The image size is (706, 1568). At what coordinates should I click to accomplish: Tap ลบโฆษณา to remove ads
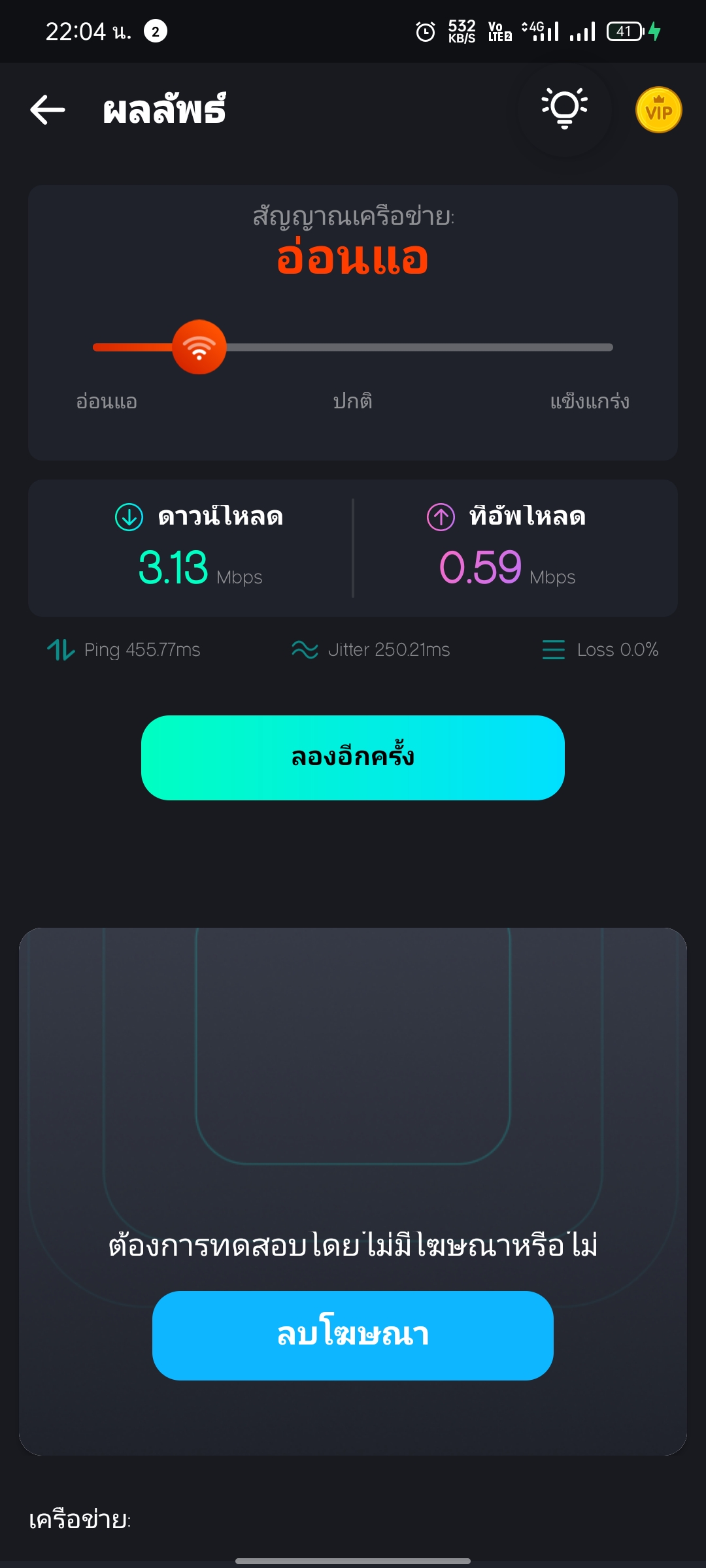[x=353, y=1335]
